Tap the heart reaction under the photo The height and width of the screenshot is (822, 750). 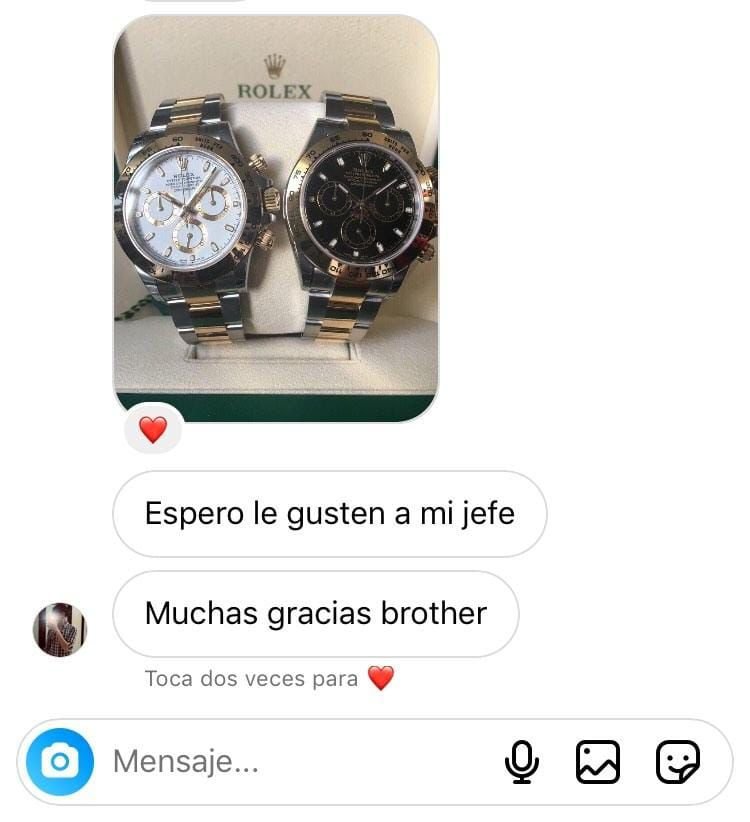(x=152, y=431)
